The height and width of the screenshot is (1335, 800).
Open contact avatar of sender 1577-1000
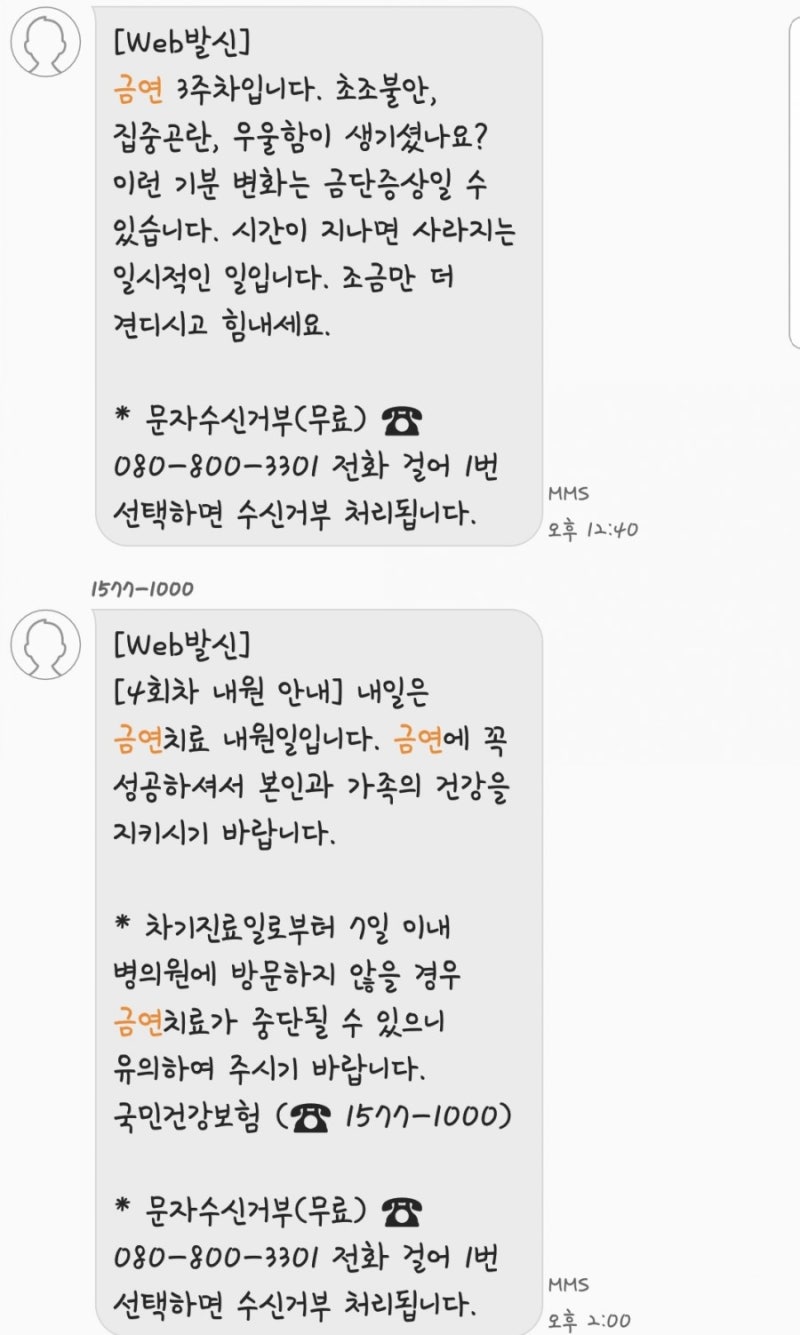click(45, 645)
